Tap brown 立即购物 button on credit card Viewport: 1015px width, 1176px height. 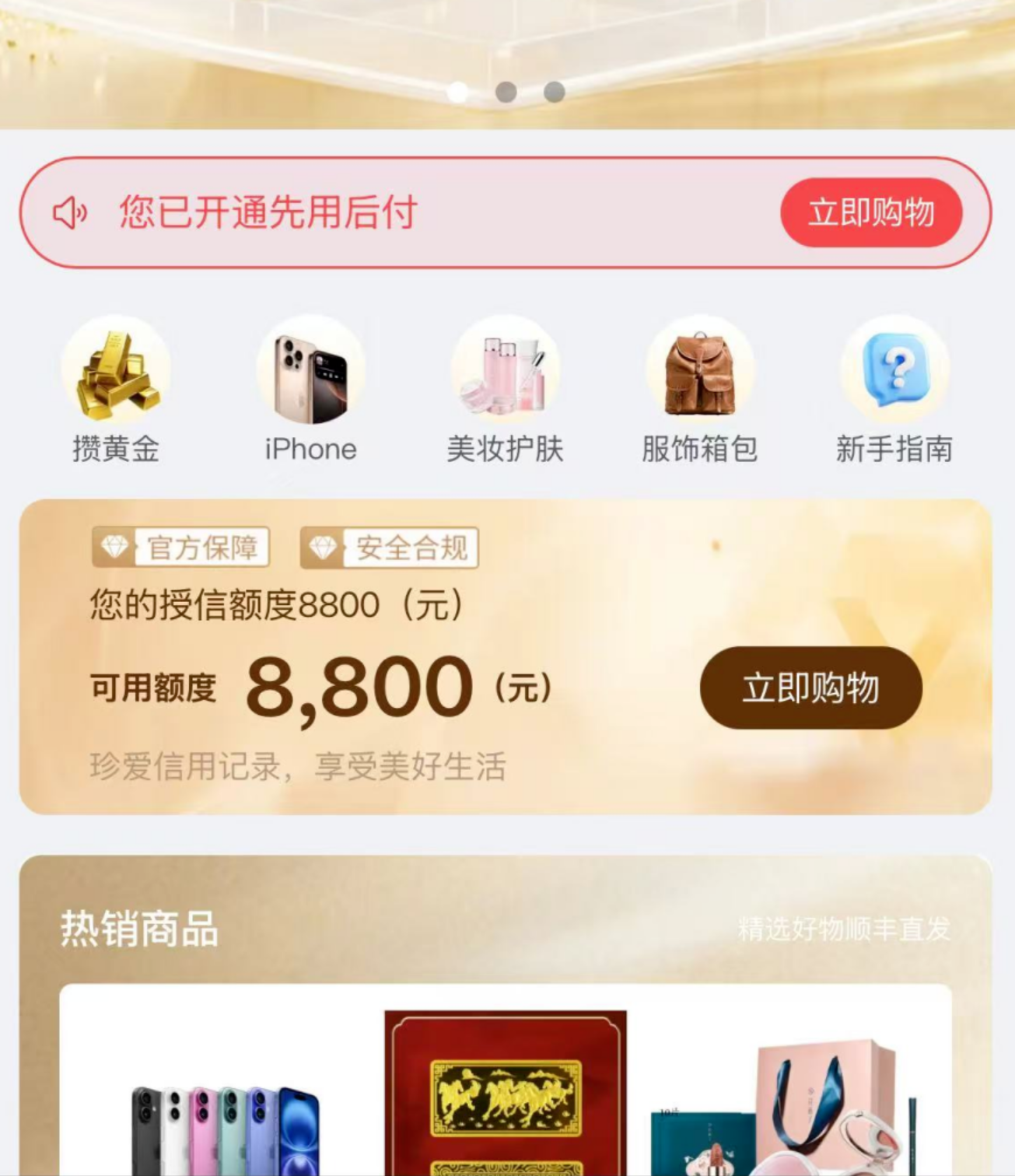pyautogui.click(x=810, y=688)
